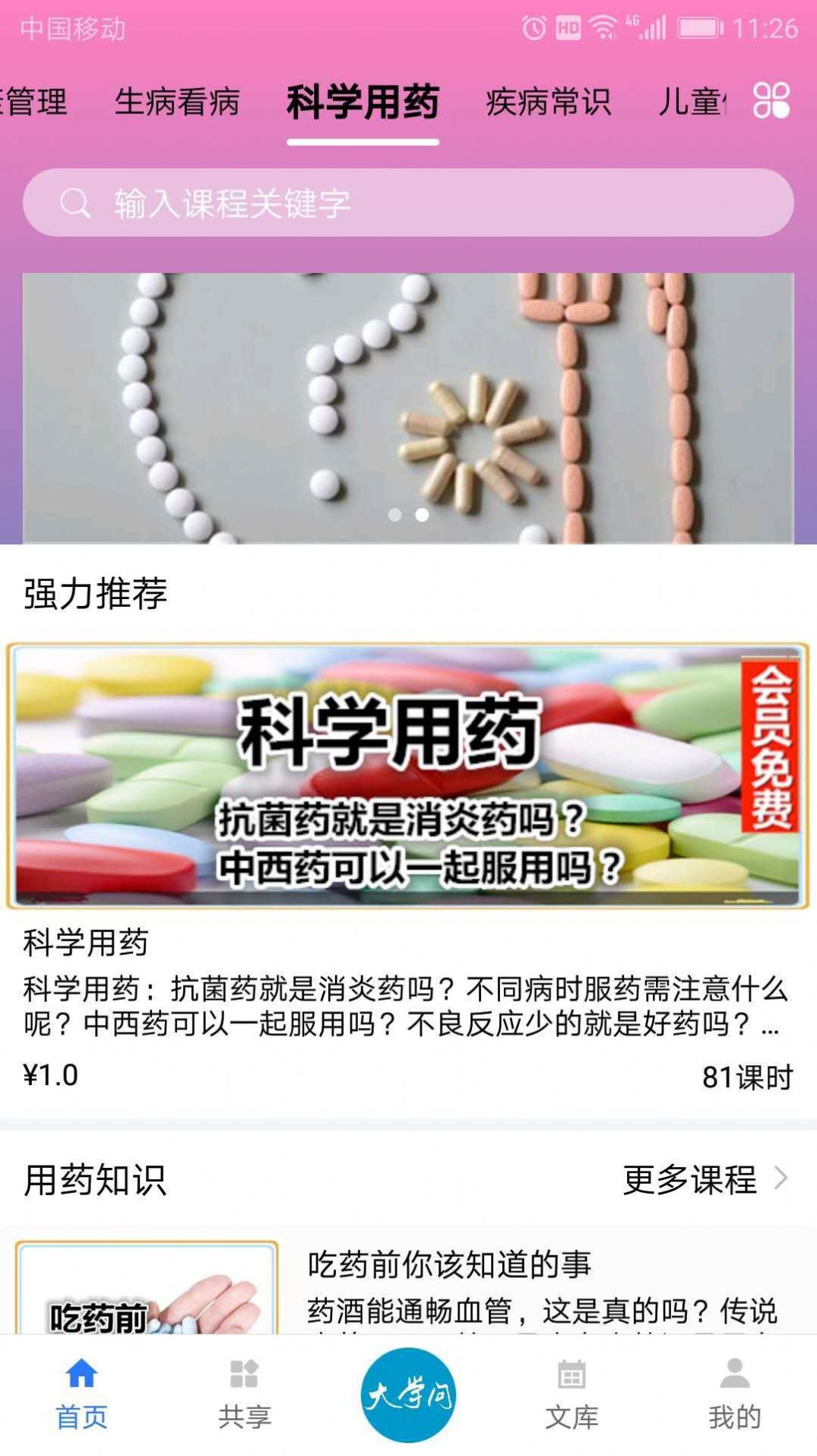Open the 我的 profile tab
Viewport: 817px width, 1456px height.
pyautogui.click(x=734, y=1395)
